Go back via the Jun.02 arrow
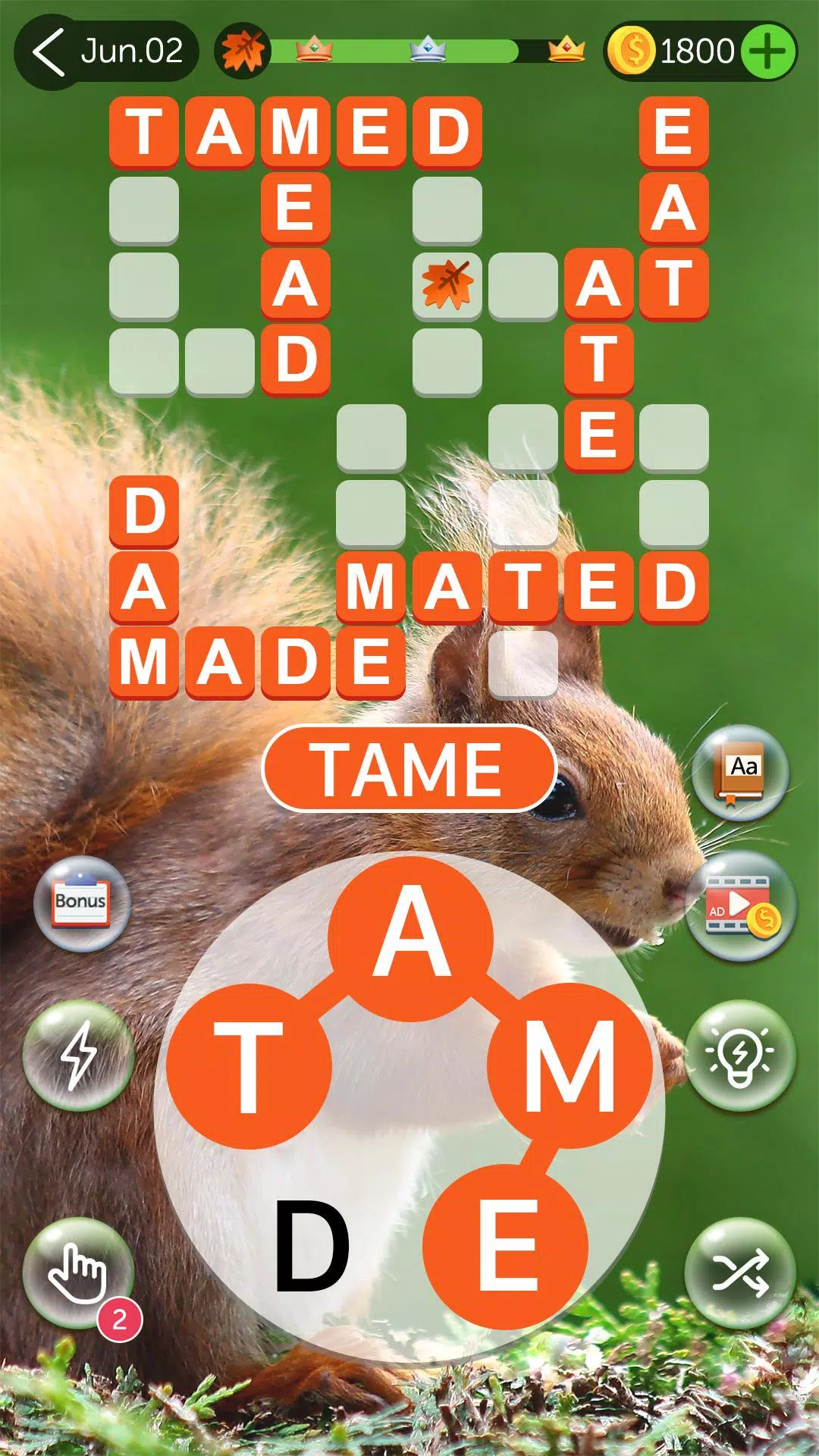The image size is (819, 1456). pyautogui.click(x=50, y=52)
